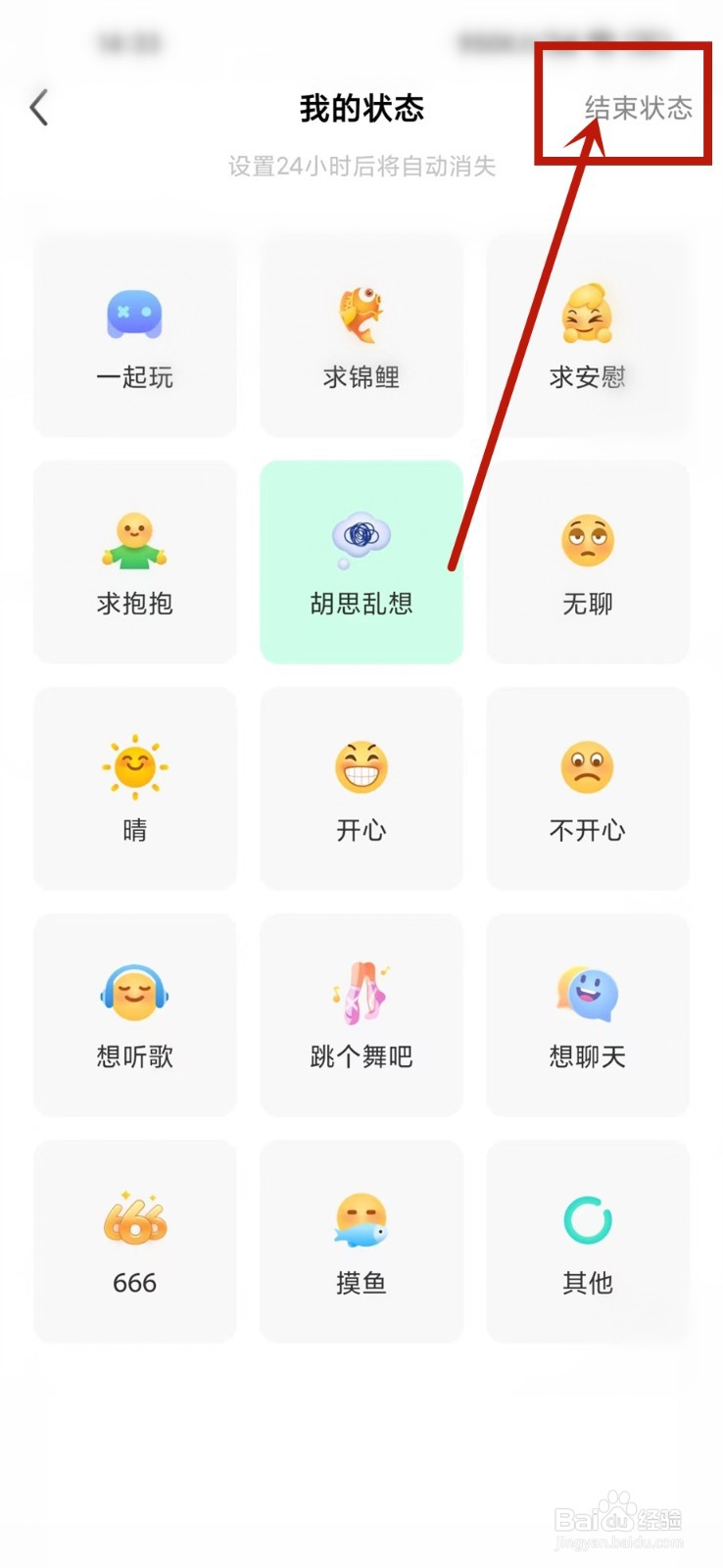Select the 求安慰 status emoji
Viewport: 723px width, 1568px height.
pyautogui.click(x=587, y=338)
